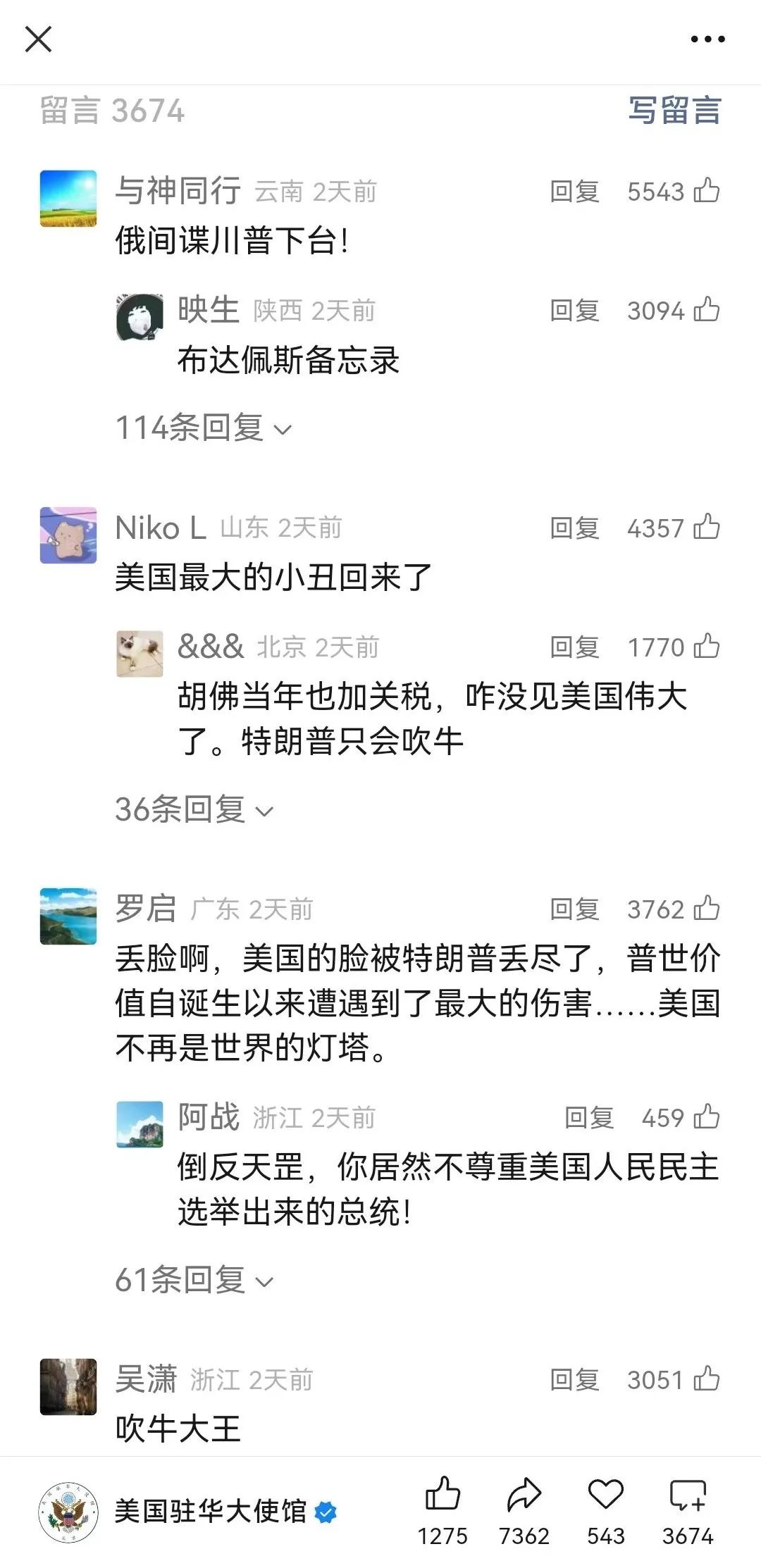Reply to &&&'s comment

(574, 647)
